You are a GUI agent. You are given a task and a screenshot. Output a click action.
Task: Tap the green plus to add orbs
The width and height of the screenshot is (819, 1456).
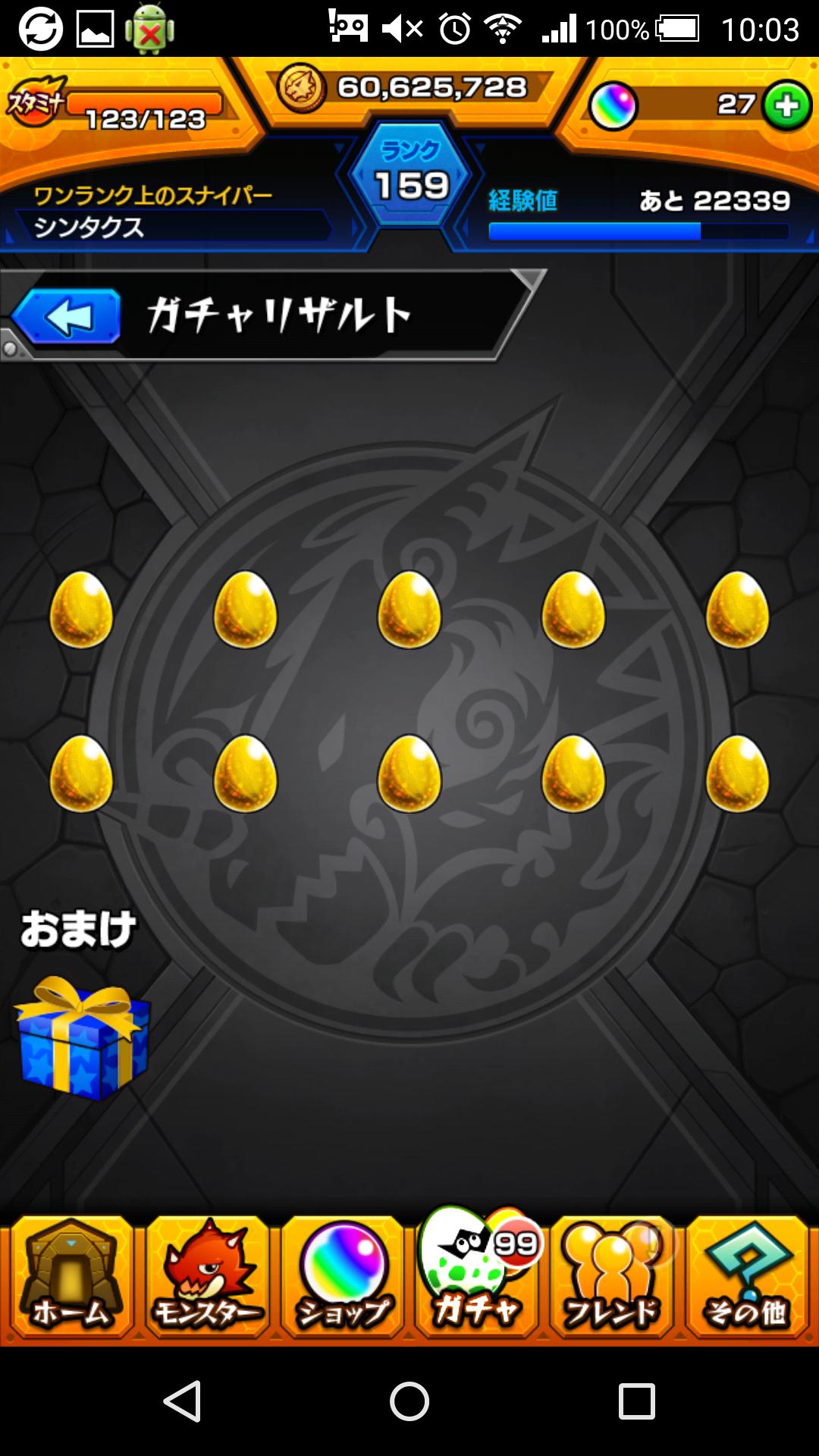[786, 105]
